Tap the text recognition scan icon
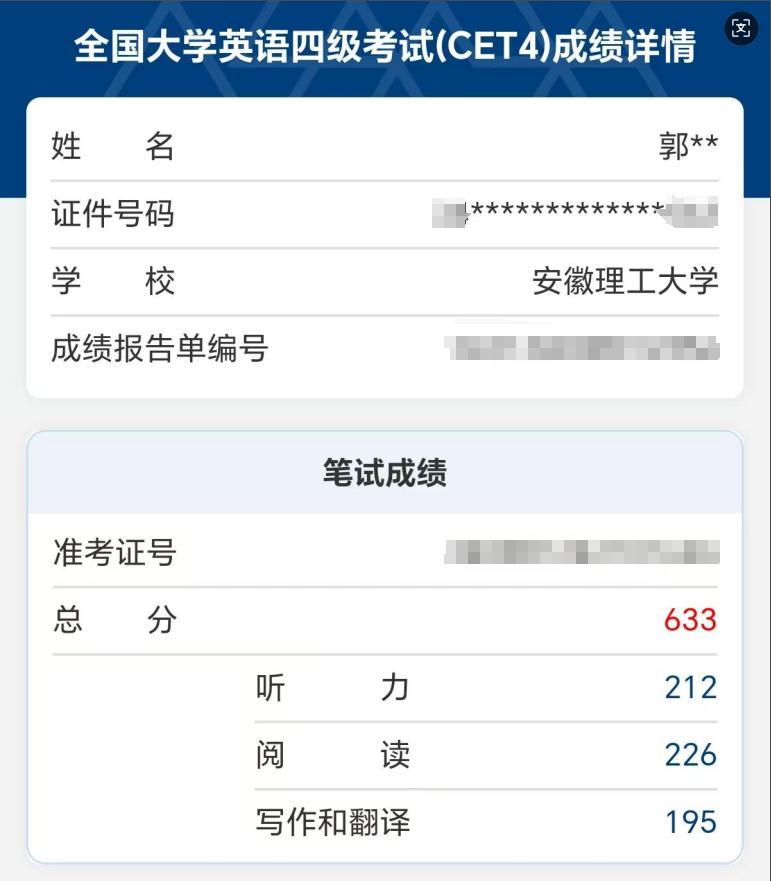This screenshot has width=771, height=881. click(740, 29)
